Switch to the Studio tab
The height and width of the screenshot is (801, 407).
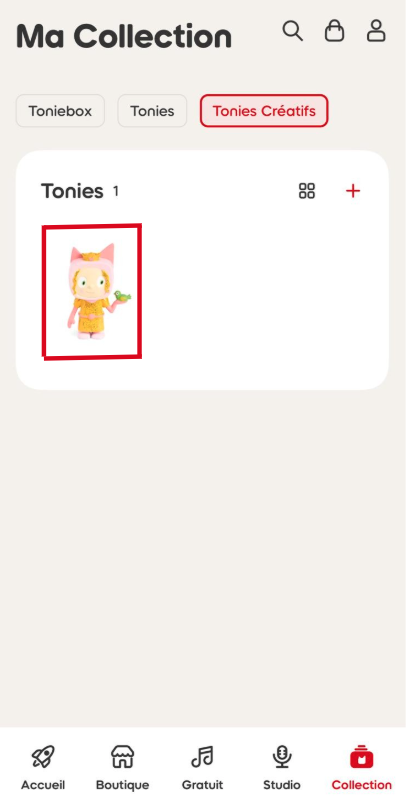[x=282, y=768]
